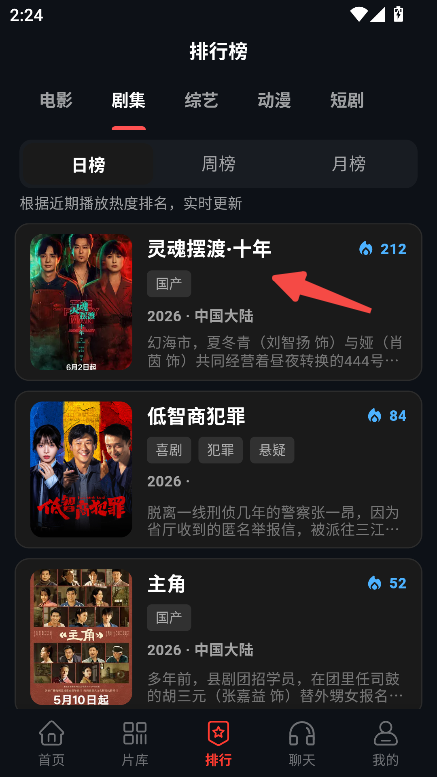Go to the 首页 home tab
Image resolution: width=437 pixels, height=777 pixels.
(52, 744)
